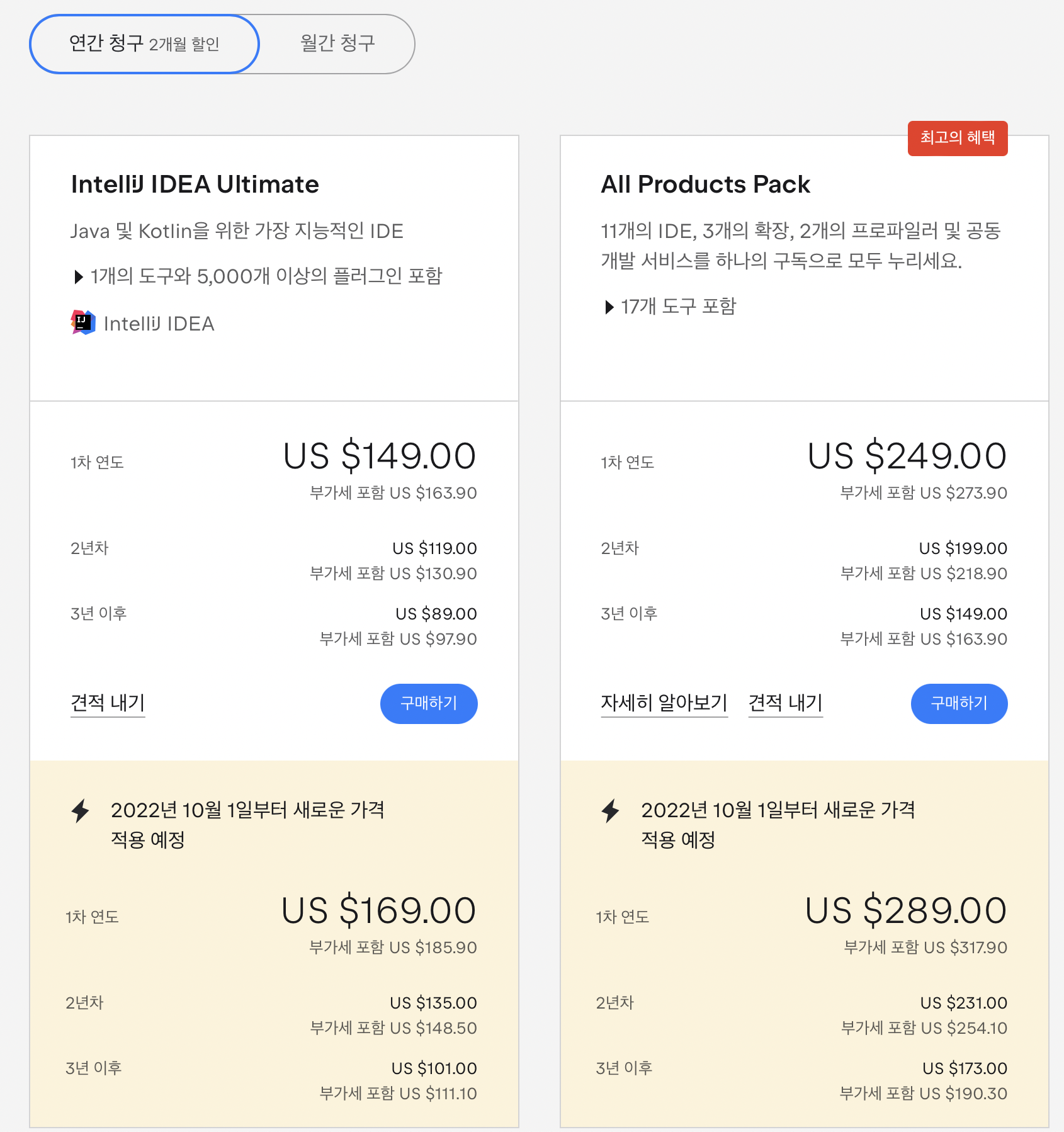The height and width of the screenshot is (1132, 1064).
Task: Tap 견적 내기 under IntelliJ IDEA Ultimate
Action: (x=108, y=703)
